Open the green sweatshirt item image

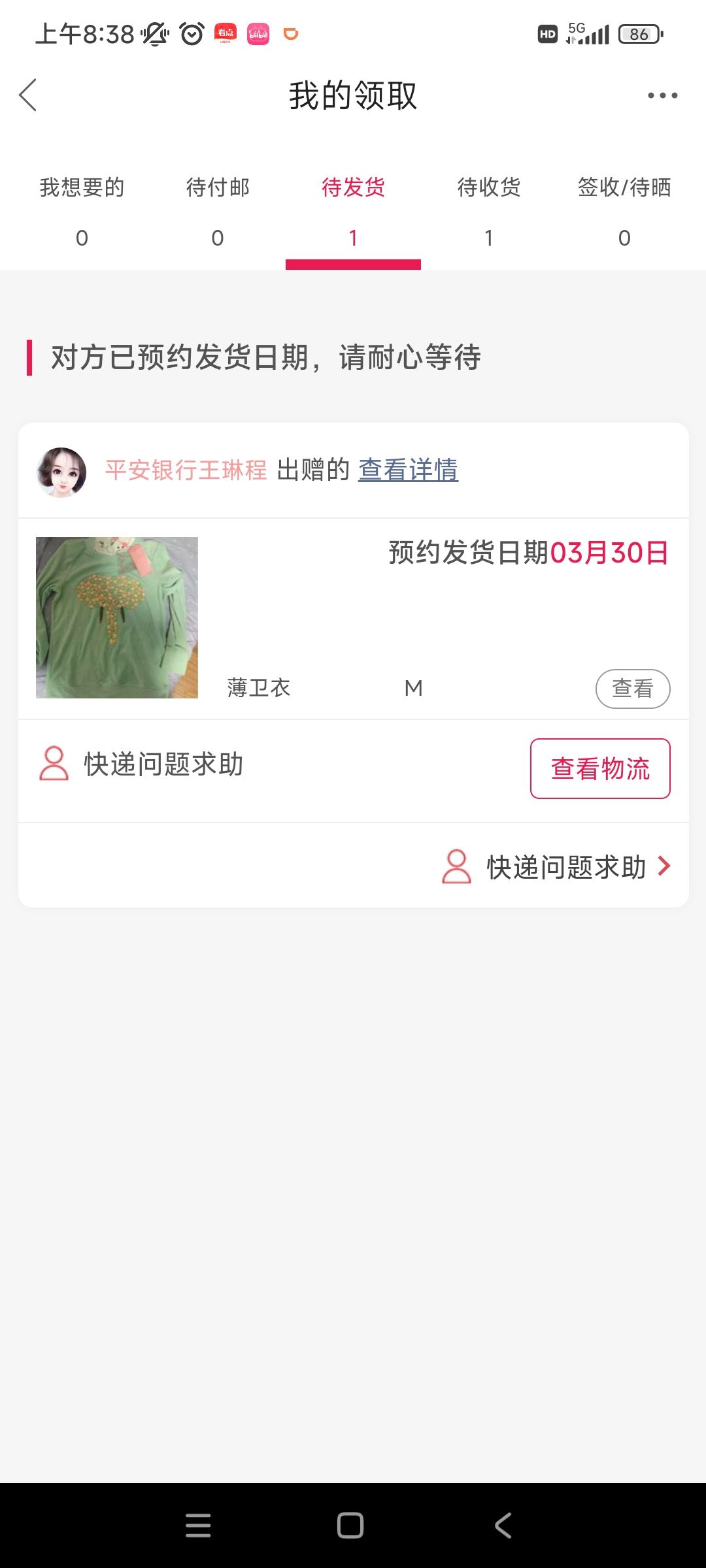tap(117, 617)
